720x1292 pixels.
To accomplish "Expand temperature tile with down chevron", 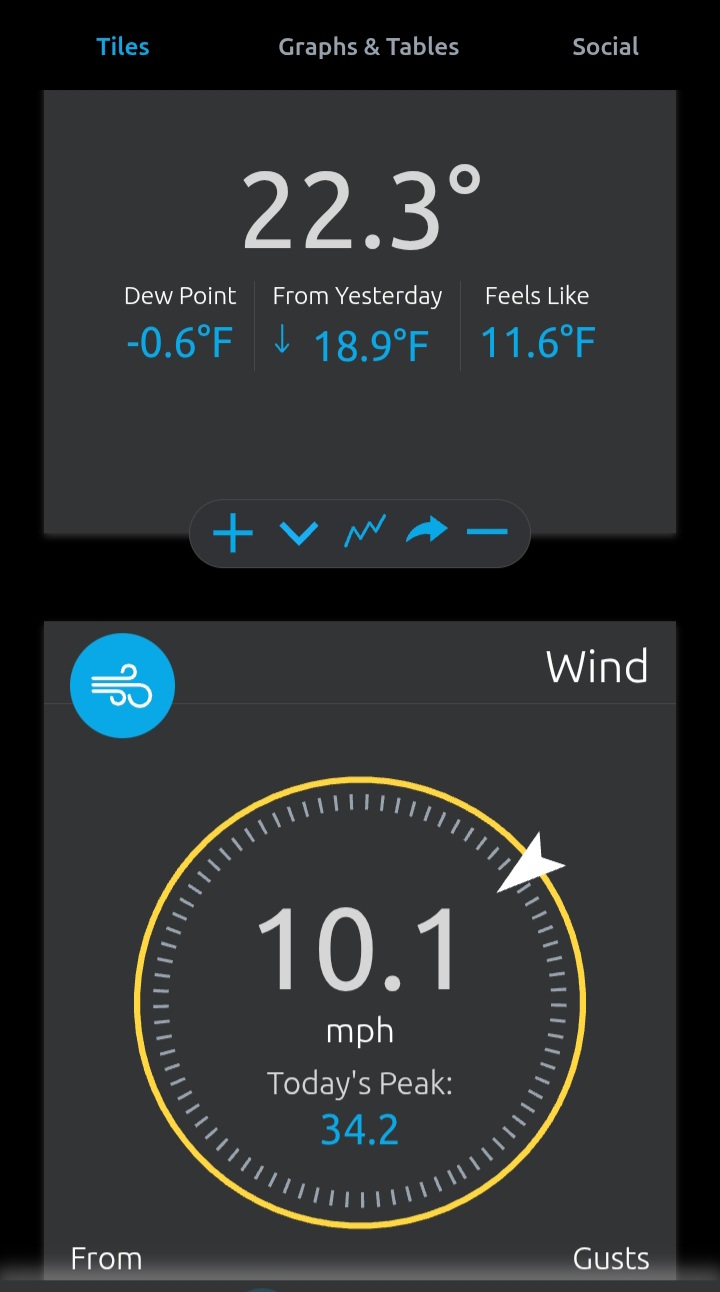I will (x=298, y=533).
